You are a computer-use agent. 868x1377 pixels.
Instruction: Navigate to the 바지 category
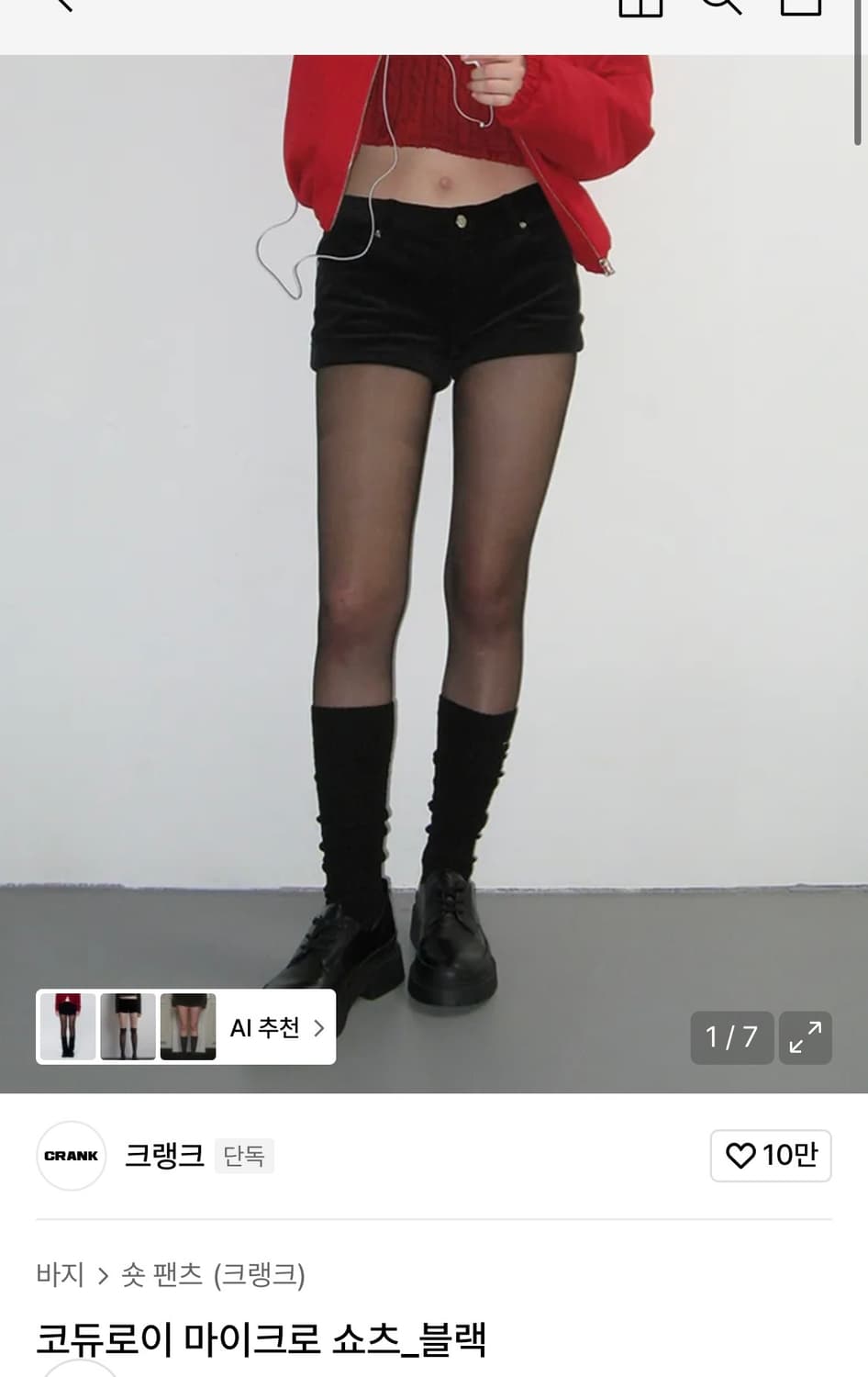pyautogui.click(x=61, y=1276)
